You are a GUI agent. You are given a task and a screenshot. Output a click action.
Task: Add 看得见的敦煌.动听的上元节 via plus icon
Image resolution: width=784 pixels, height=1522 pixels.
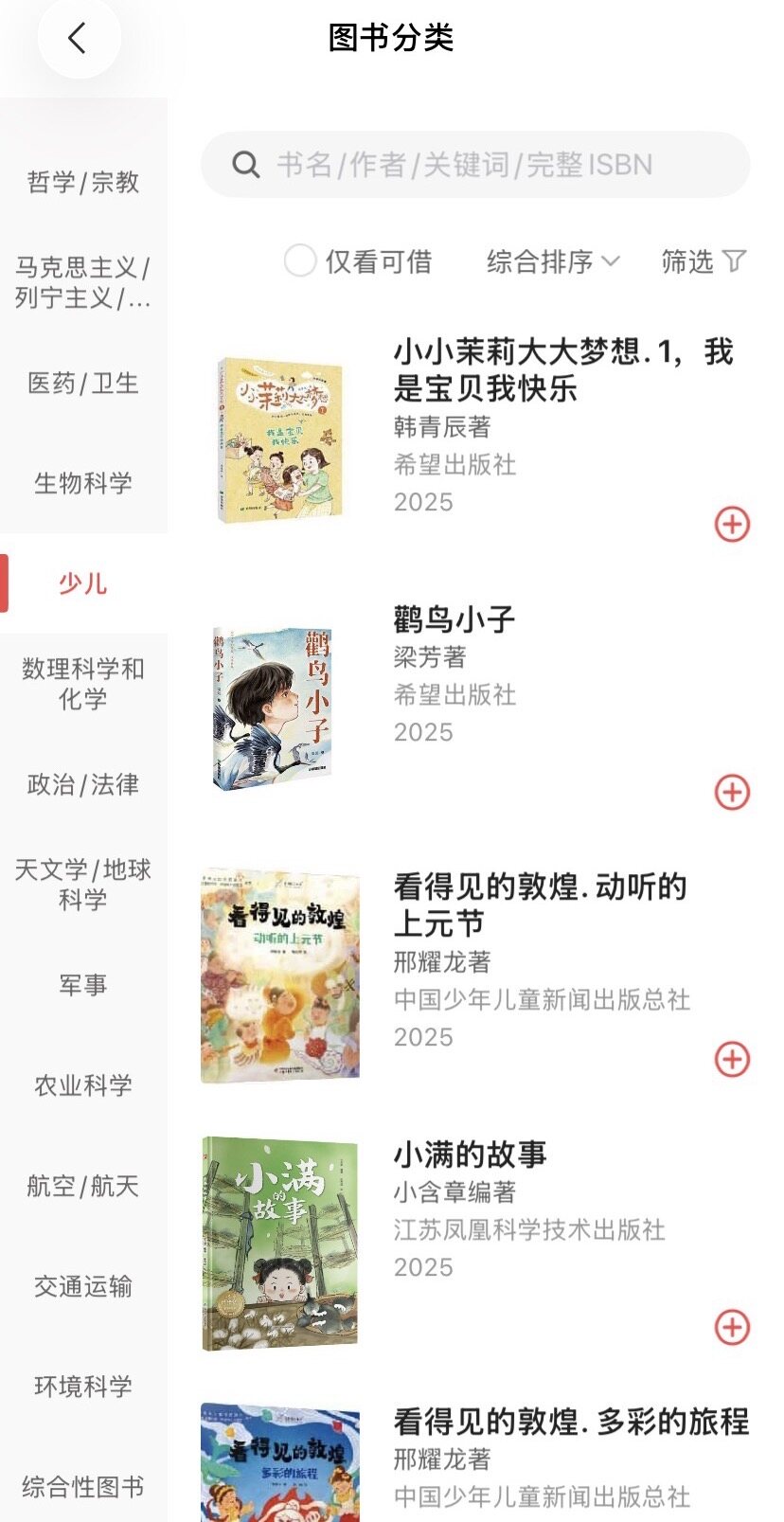tap(732, 1059)
